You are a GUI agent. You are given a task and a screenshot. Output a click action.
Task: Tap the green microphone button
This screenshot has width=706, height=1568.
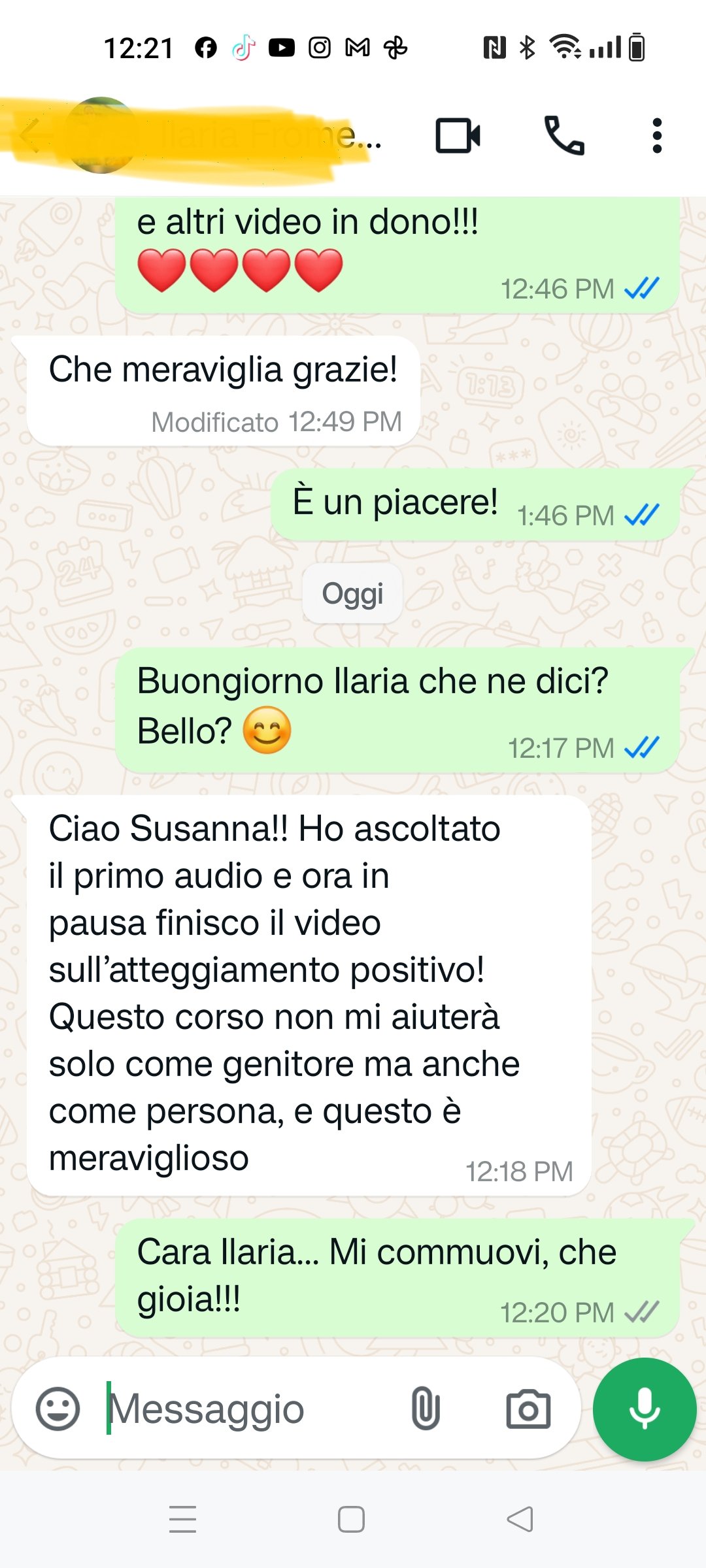pyautogui.click(x=644, y=1409)
